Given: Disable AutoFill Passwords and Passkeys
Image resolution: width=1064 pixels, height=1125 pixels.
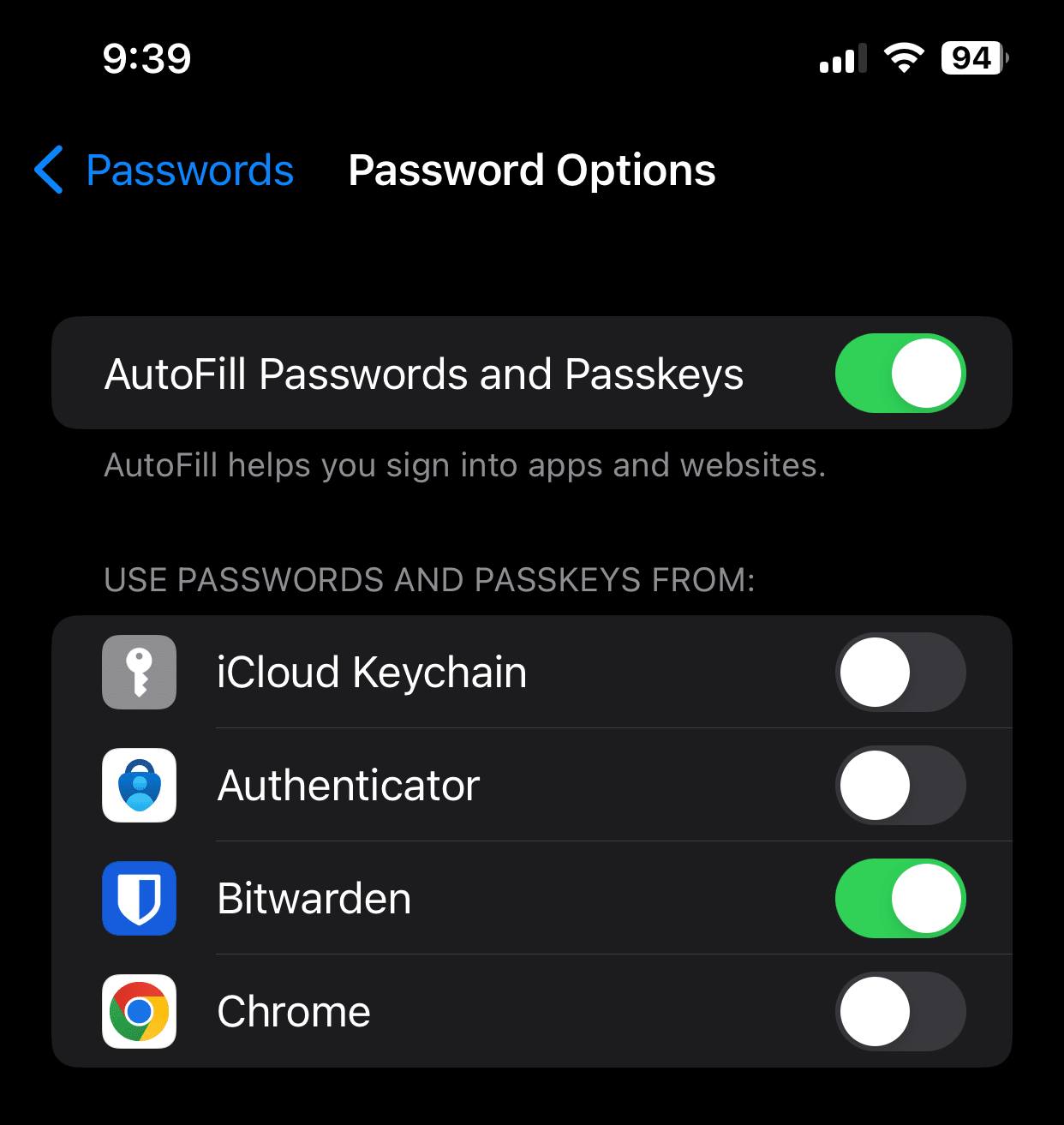Looking at the screenshot, I should pyautogui.click(x=900, y=373).
